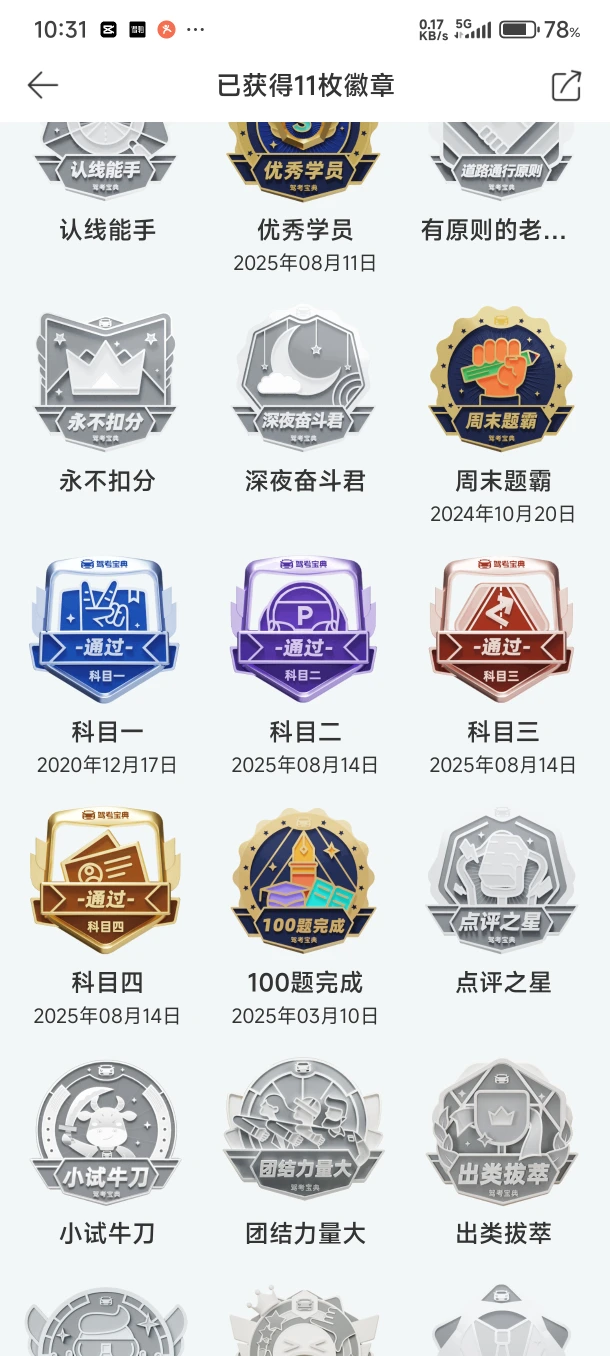Share the earned badges page
Screen dimensions: 610x1356
[566, 85]
